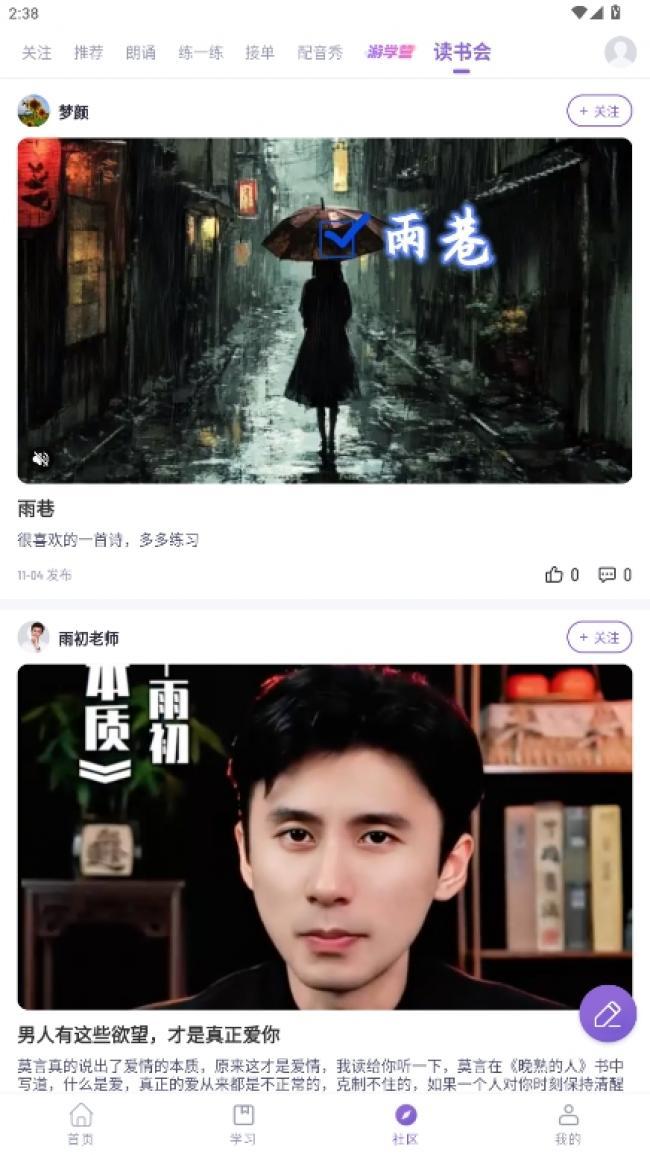Go to the 接单 tab
Viewport: 650px width, 1155px height.
(260, 53)
